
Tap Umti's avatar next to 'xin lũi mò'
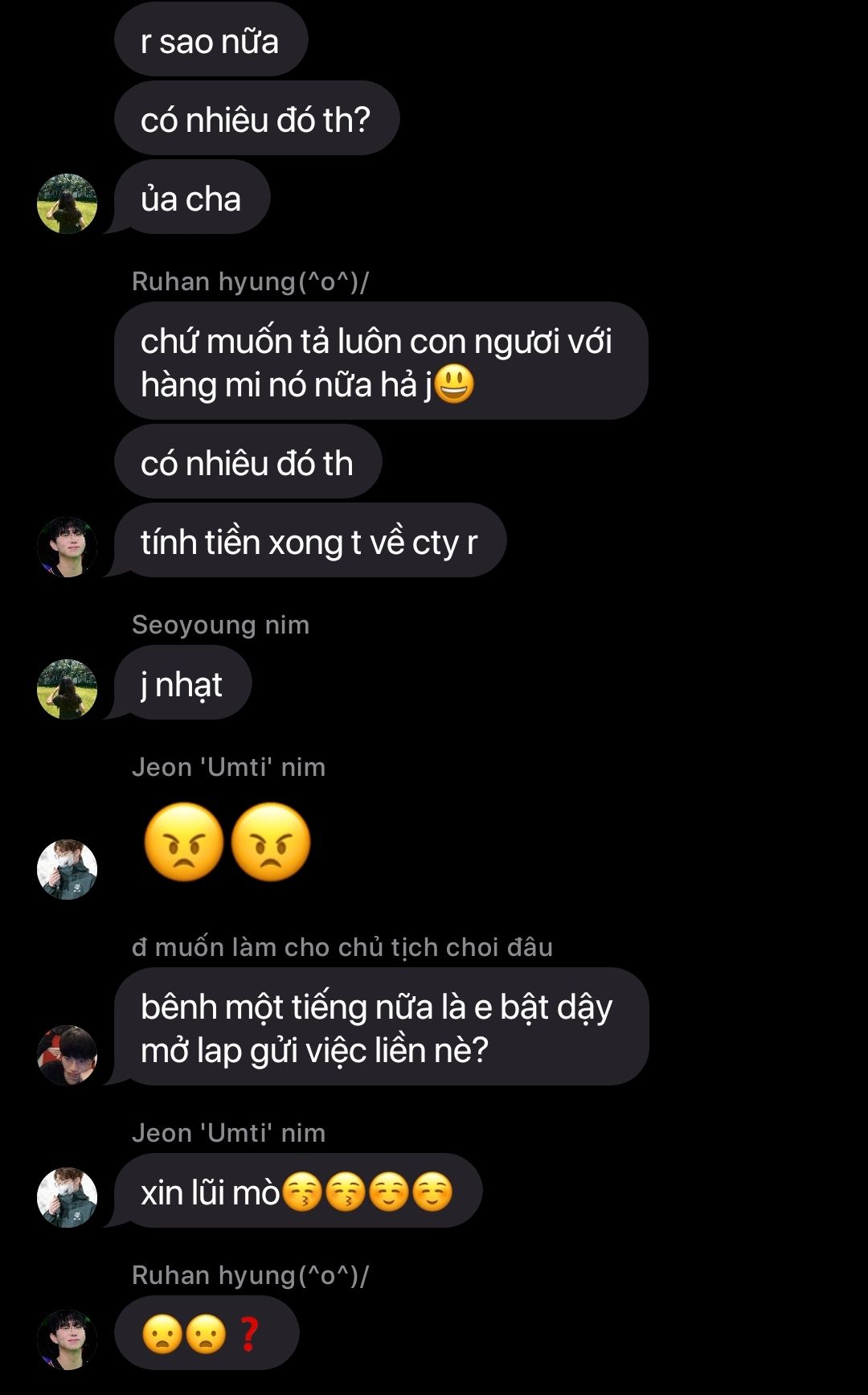(x=68, y=1197)
